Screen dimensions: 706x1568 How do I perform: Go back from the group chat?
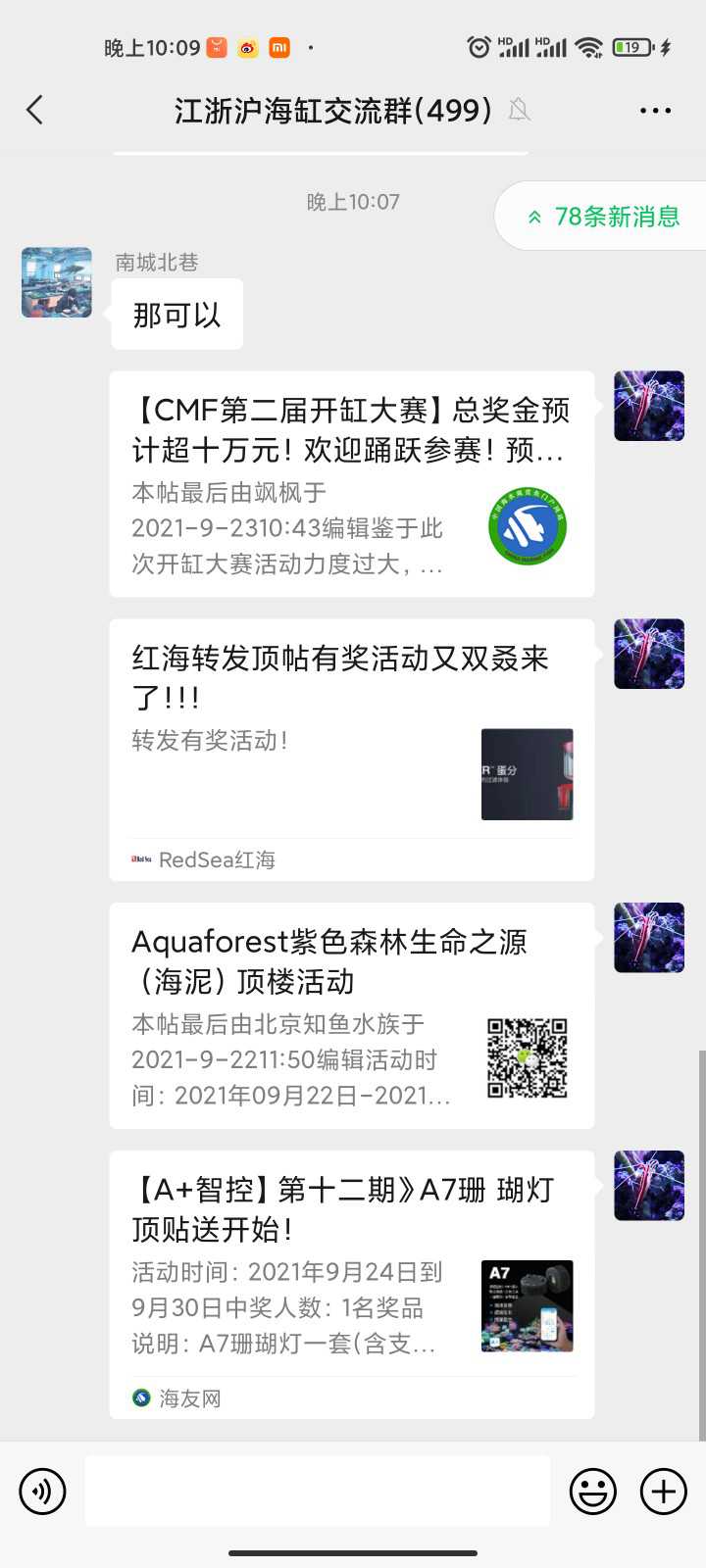35,110
